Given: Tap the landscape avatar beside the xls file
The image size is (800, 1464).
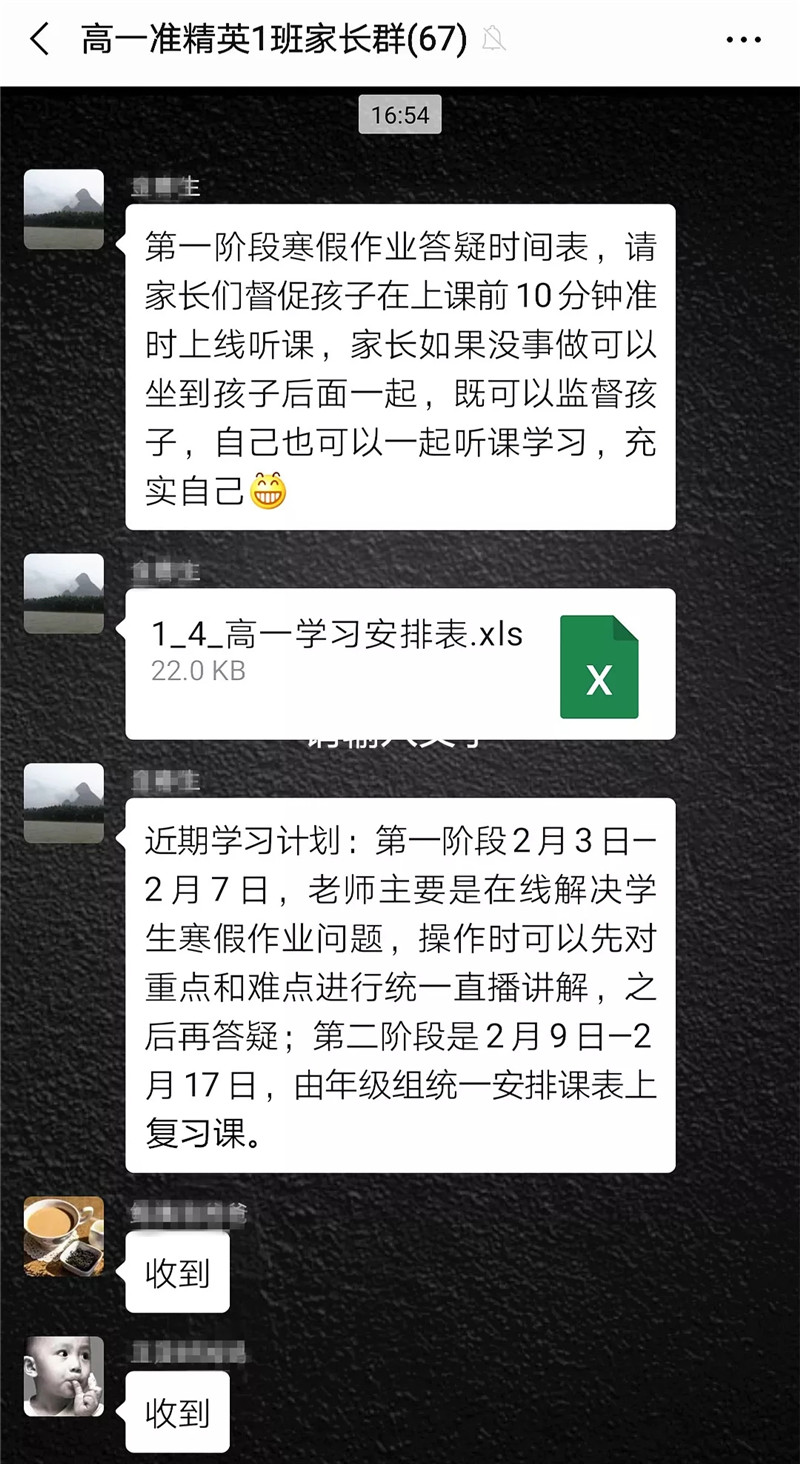Looking at the screenshot, I should (64, 594).
